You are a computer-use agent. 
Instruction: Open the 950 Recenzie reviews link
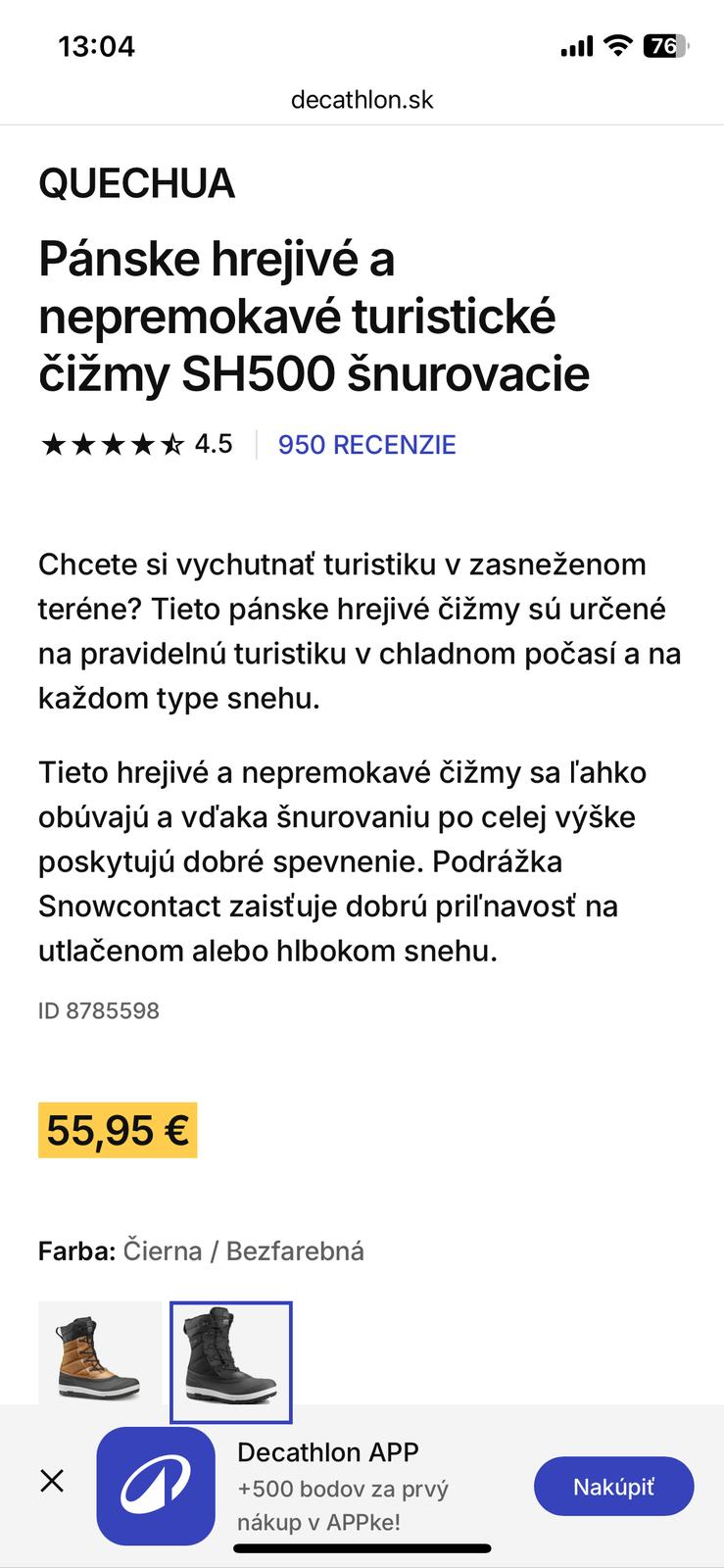click(366, 445)
